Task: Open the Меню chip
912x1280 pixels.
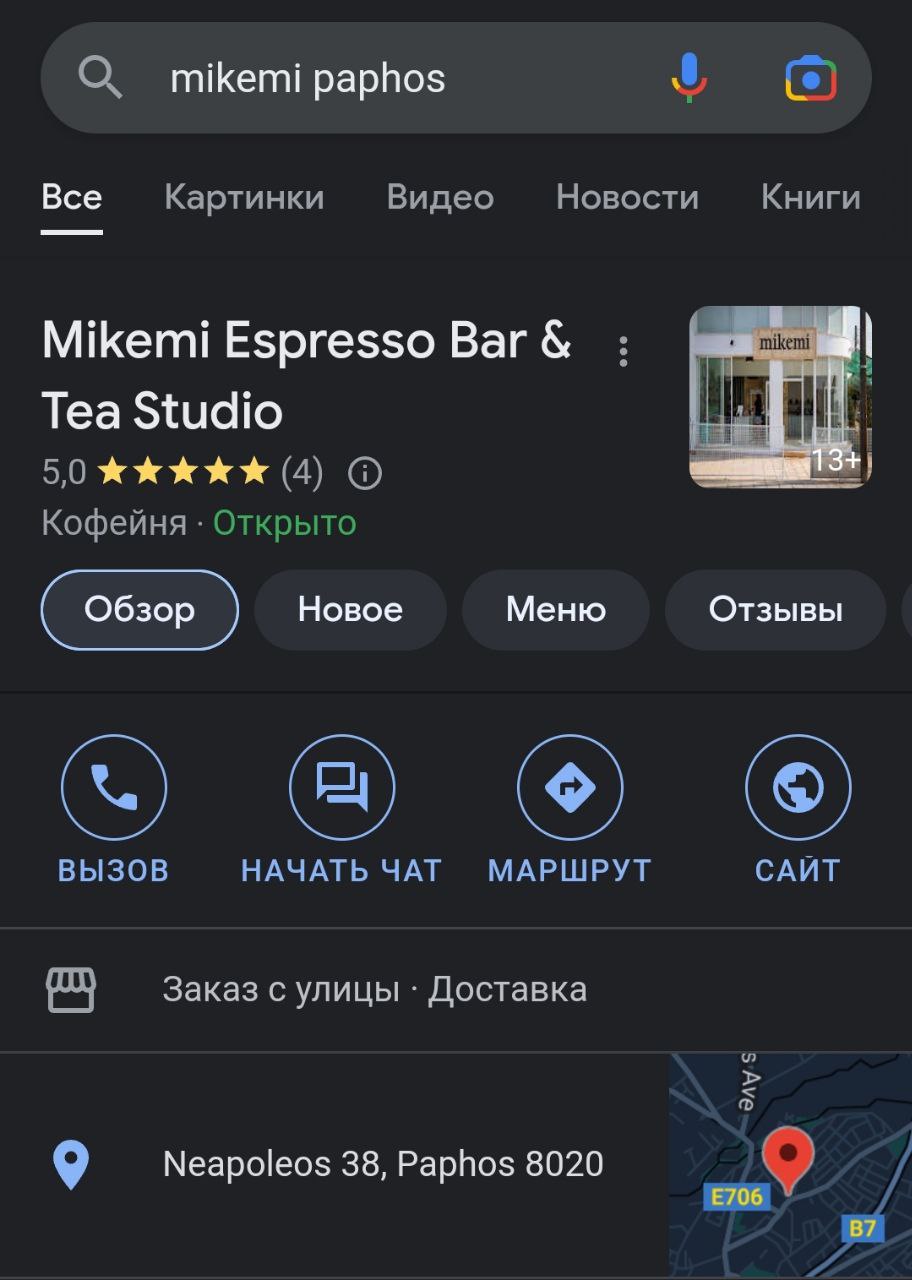Action: pos(555,610)
